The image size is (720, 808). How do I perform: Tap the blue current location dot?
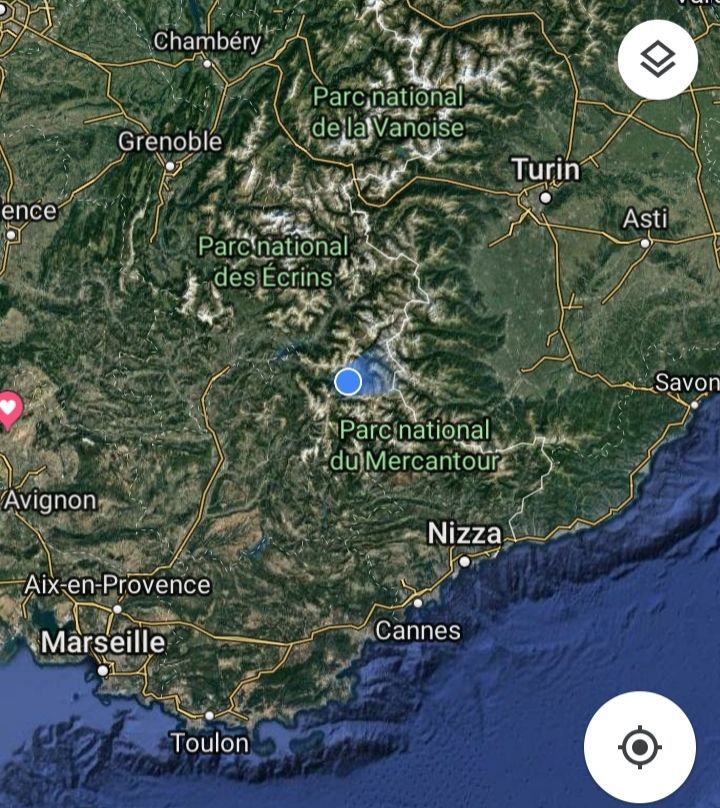pyautogui.click(x=348, y=382)
